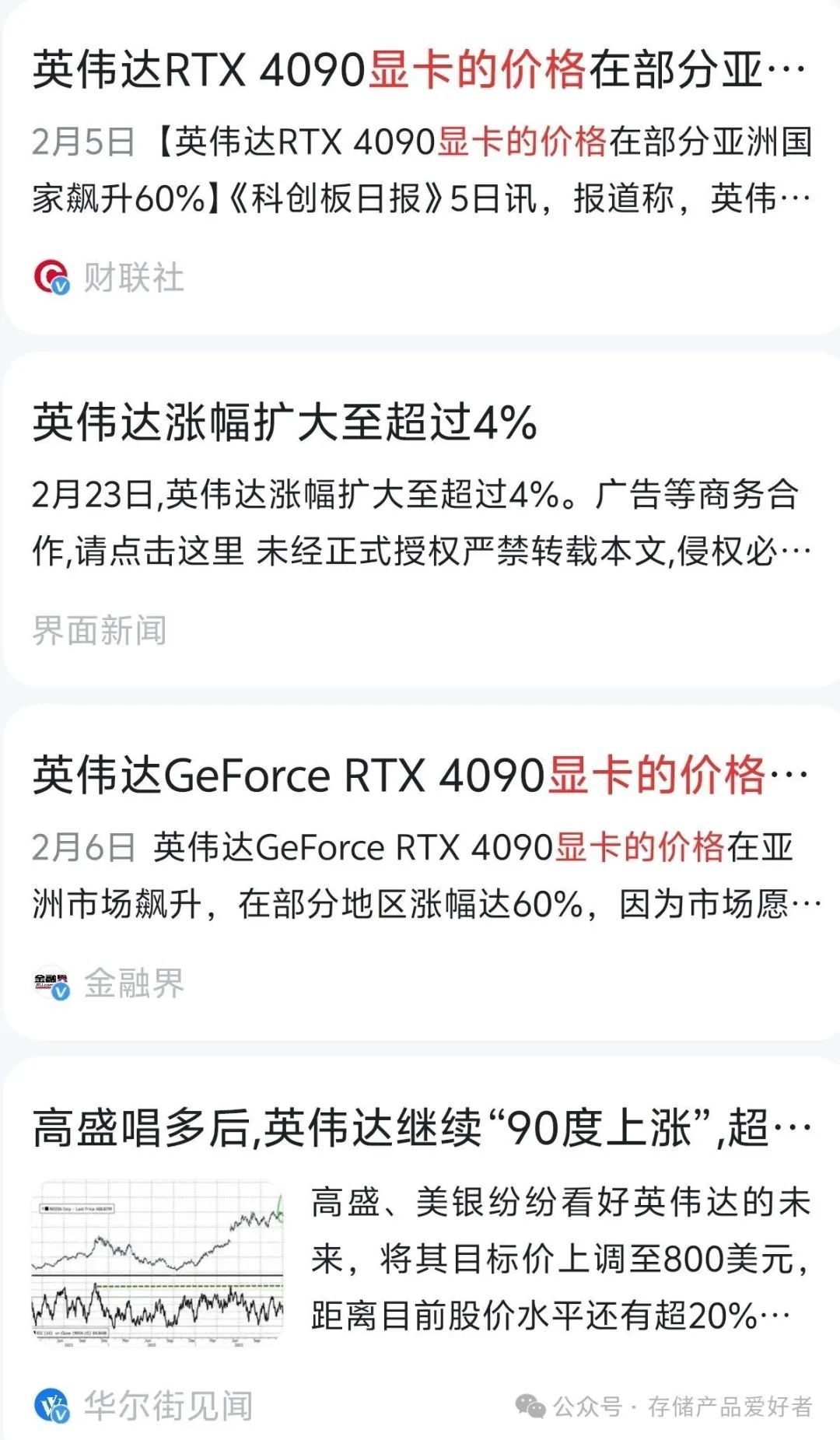
Task: Open the 界面新闻 story on 英伟达涨幅扩大至超过4%
Action: pyautogui.click(x=285, y=422)
